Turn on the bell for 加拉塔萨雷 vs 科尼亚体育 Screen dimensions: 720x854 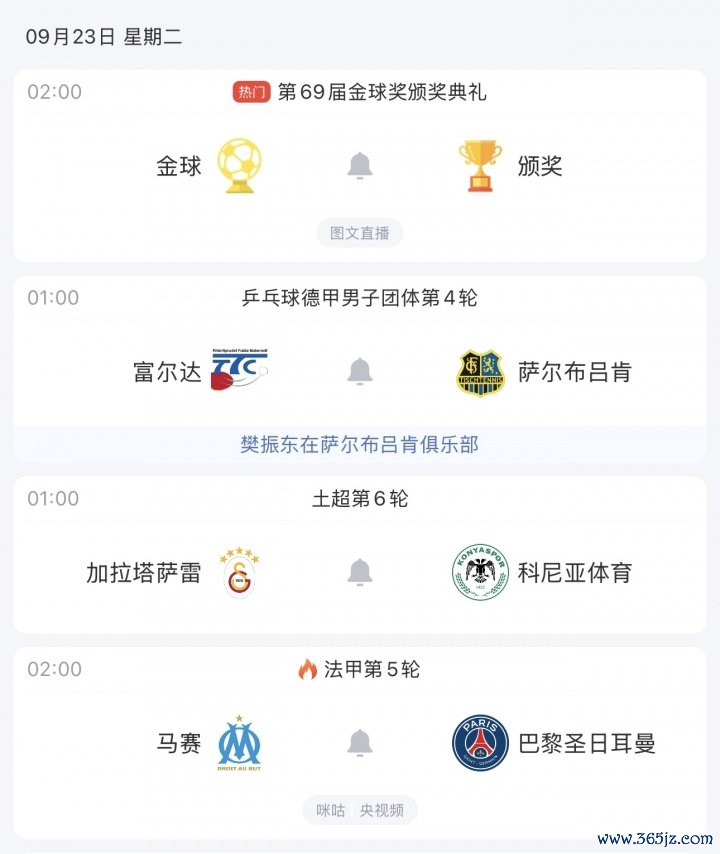pyautogui.click(x=360, y=573)
